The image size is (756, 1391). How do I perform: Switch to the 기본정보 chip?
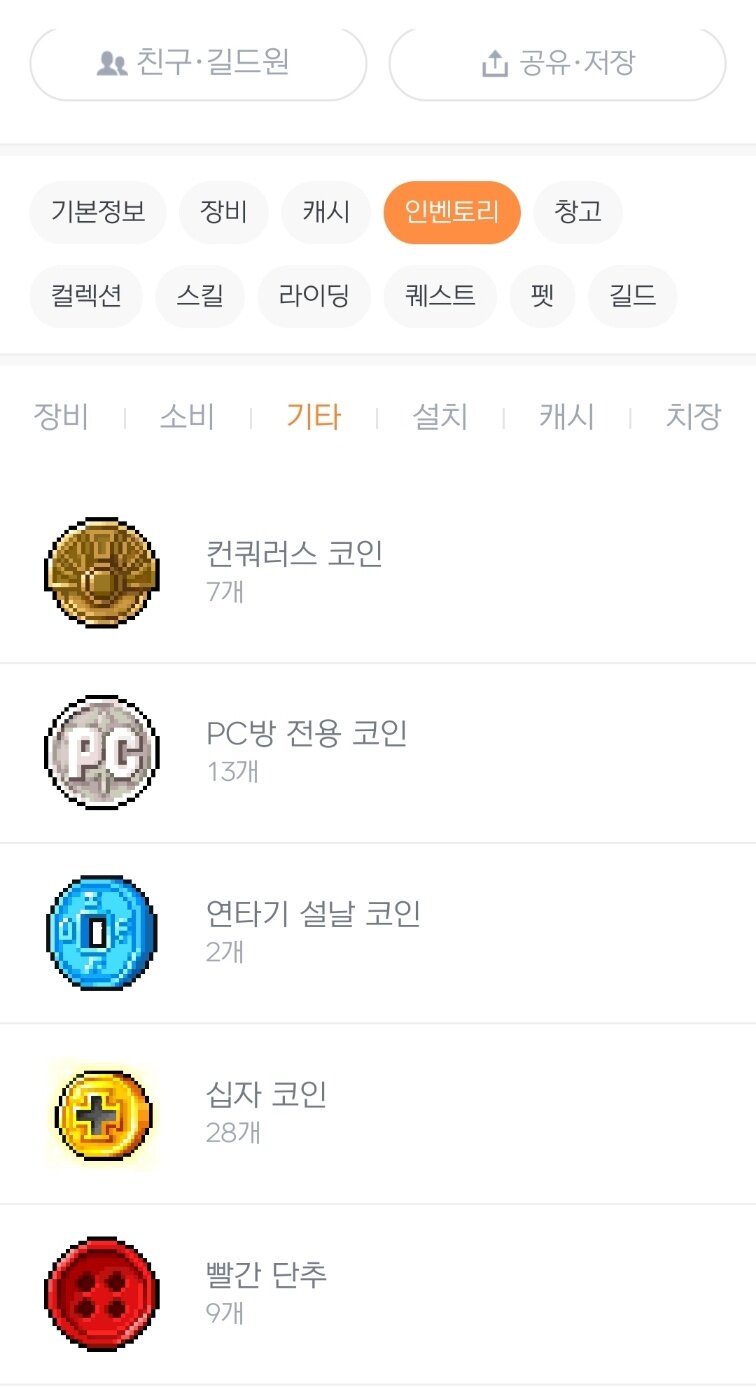pyautogui.click(x=98, y=212)
